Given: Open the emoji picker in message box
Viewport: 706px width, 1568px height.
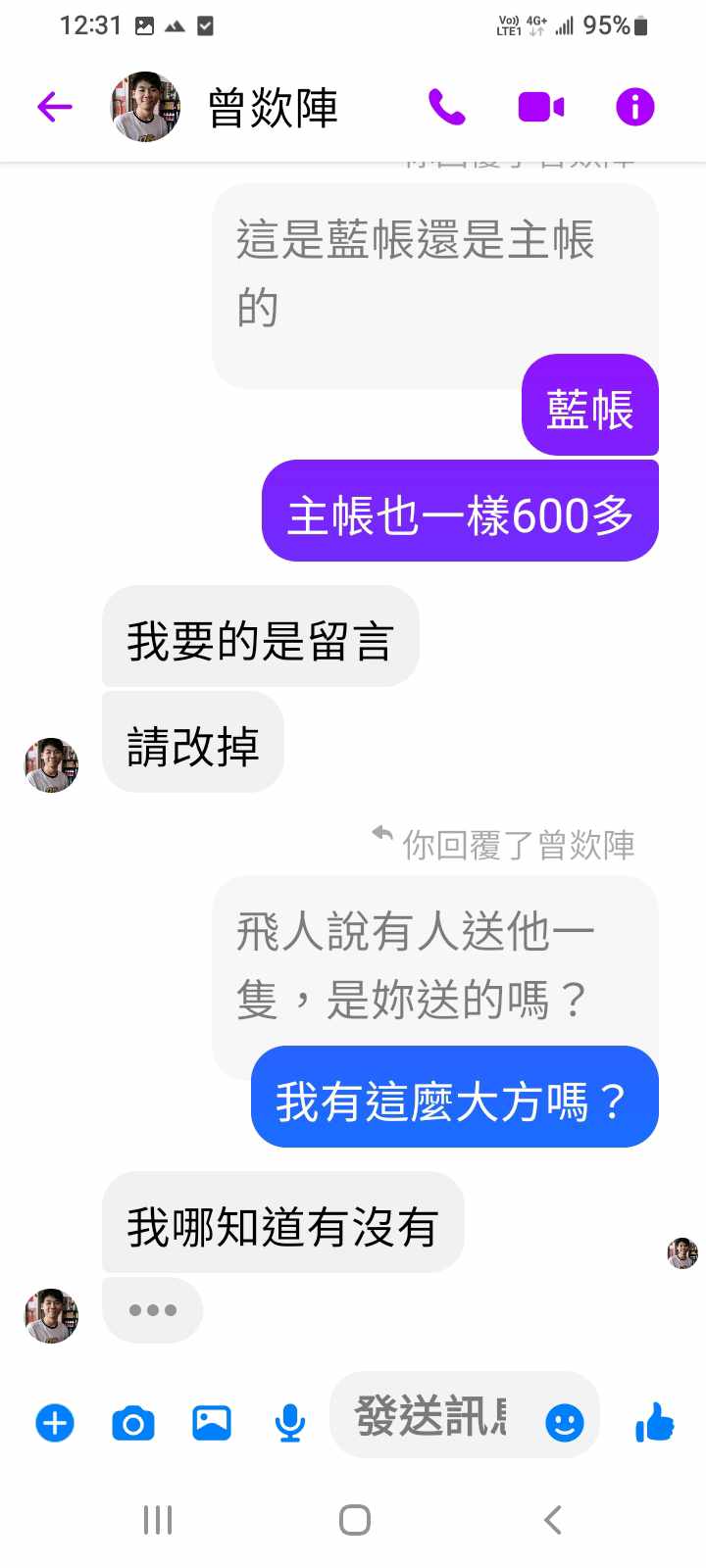Looking at the screenshot, I should click(564, 1422).
